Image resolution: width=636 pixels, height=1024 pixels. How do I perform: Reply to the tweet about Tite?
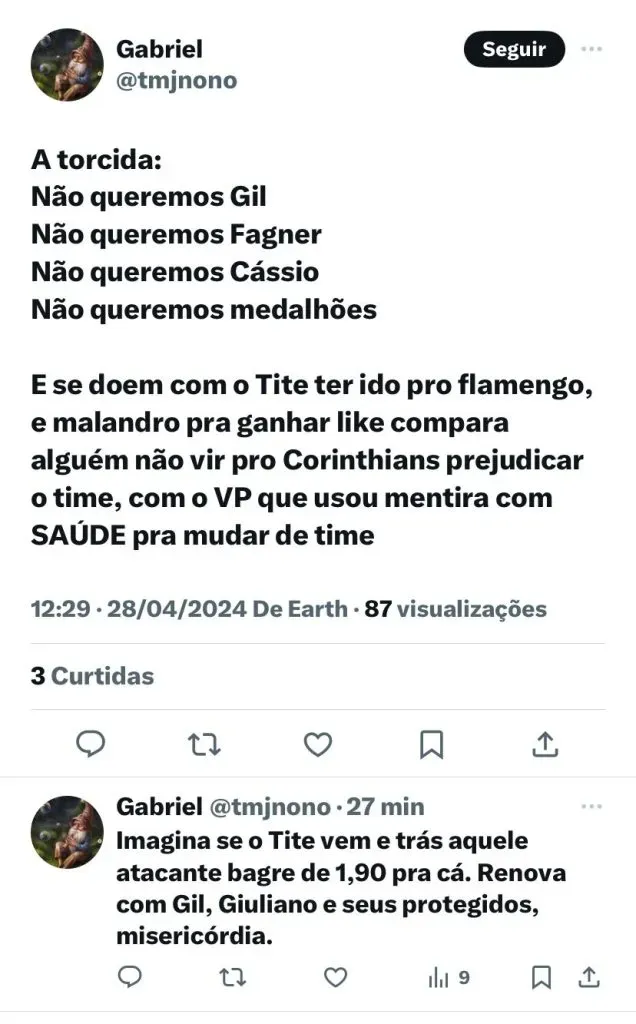pos(130,977)
